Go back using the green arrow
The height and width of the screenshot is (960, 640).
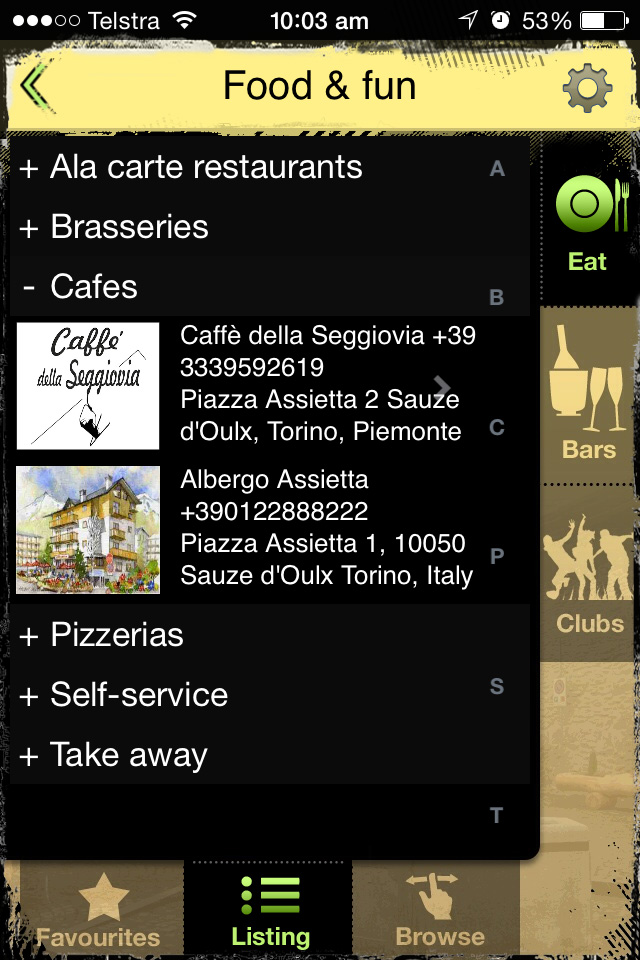click(34, 87)
